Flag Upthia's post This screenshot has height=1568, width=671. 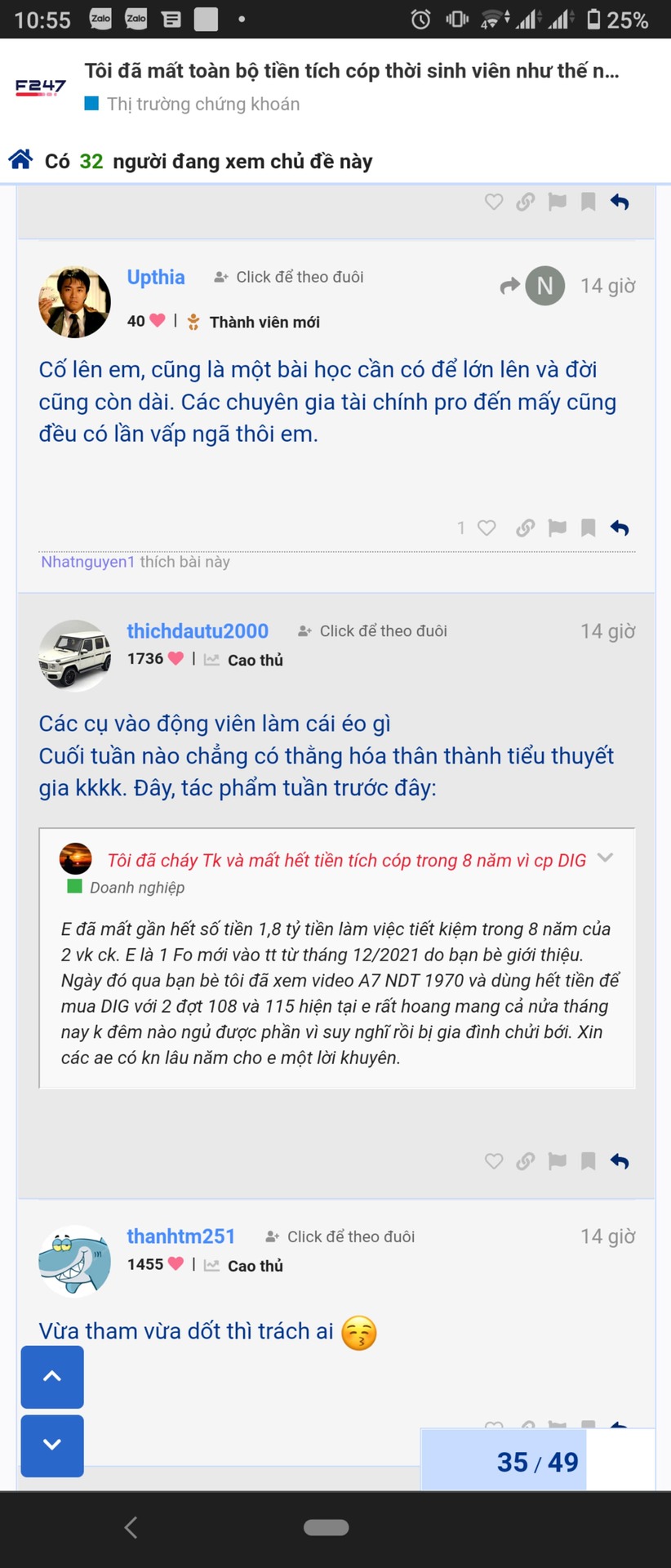pos(558,528)
